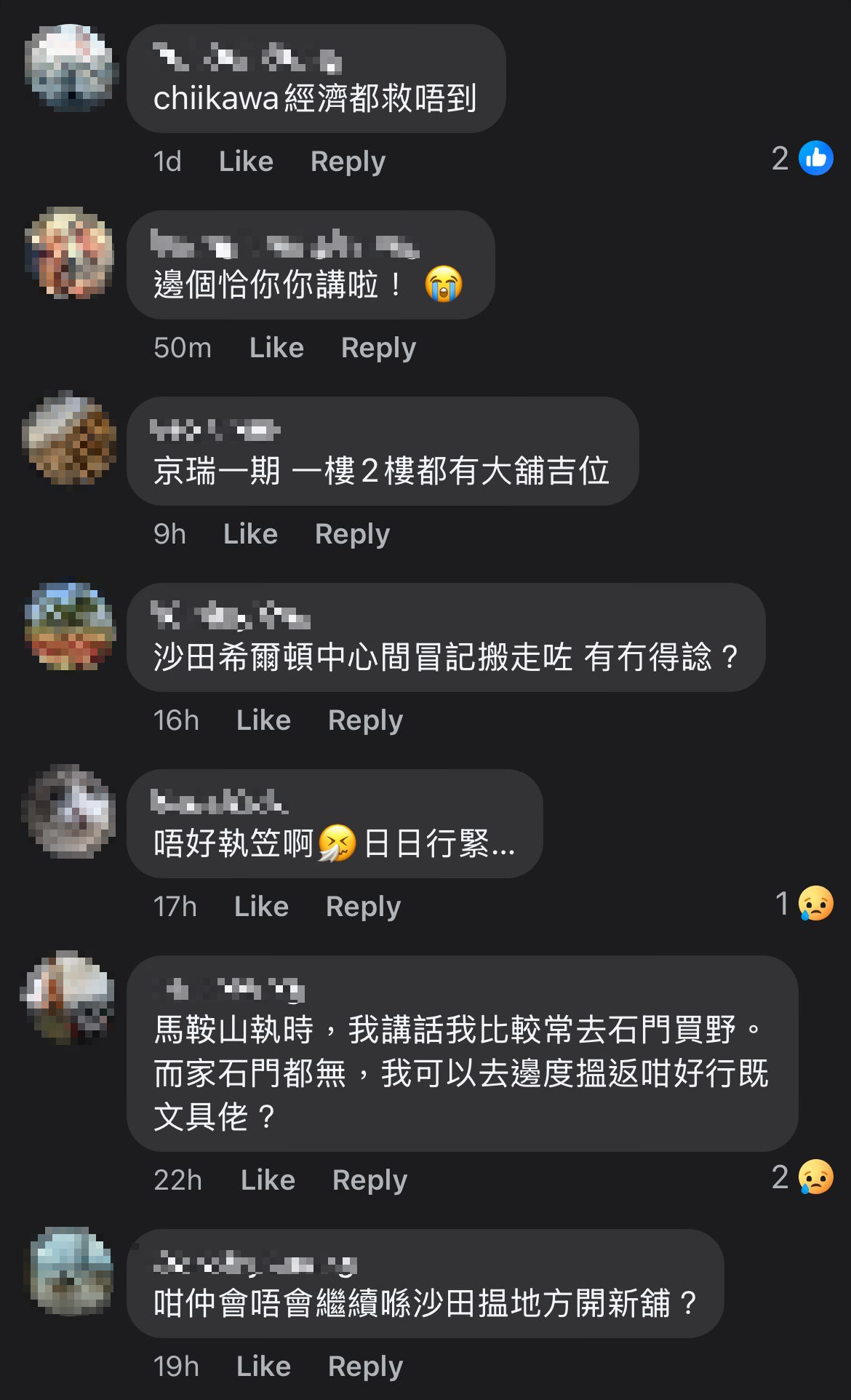Image resolution: width=851 pixels, height=1400 pixels.
Task: Tap the teary reaction icon beside count 1
Action: point(815,904)
